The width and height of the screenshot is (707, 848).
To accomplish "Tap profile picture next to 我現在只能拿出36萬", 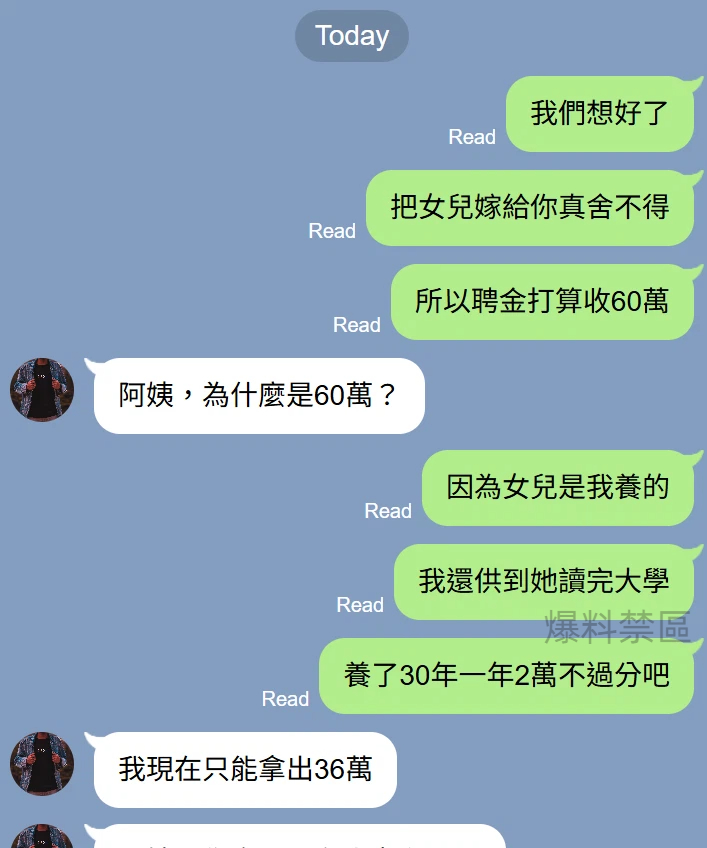I will tap(42, 764).
